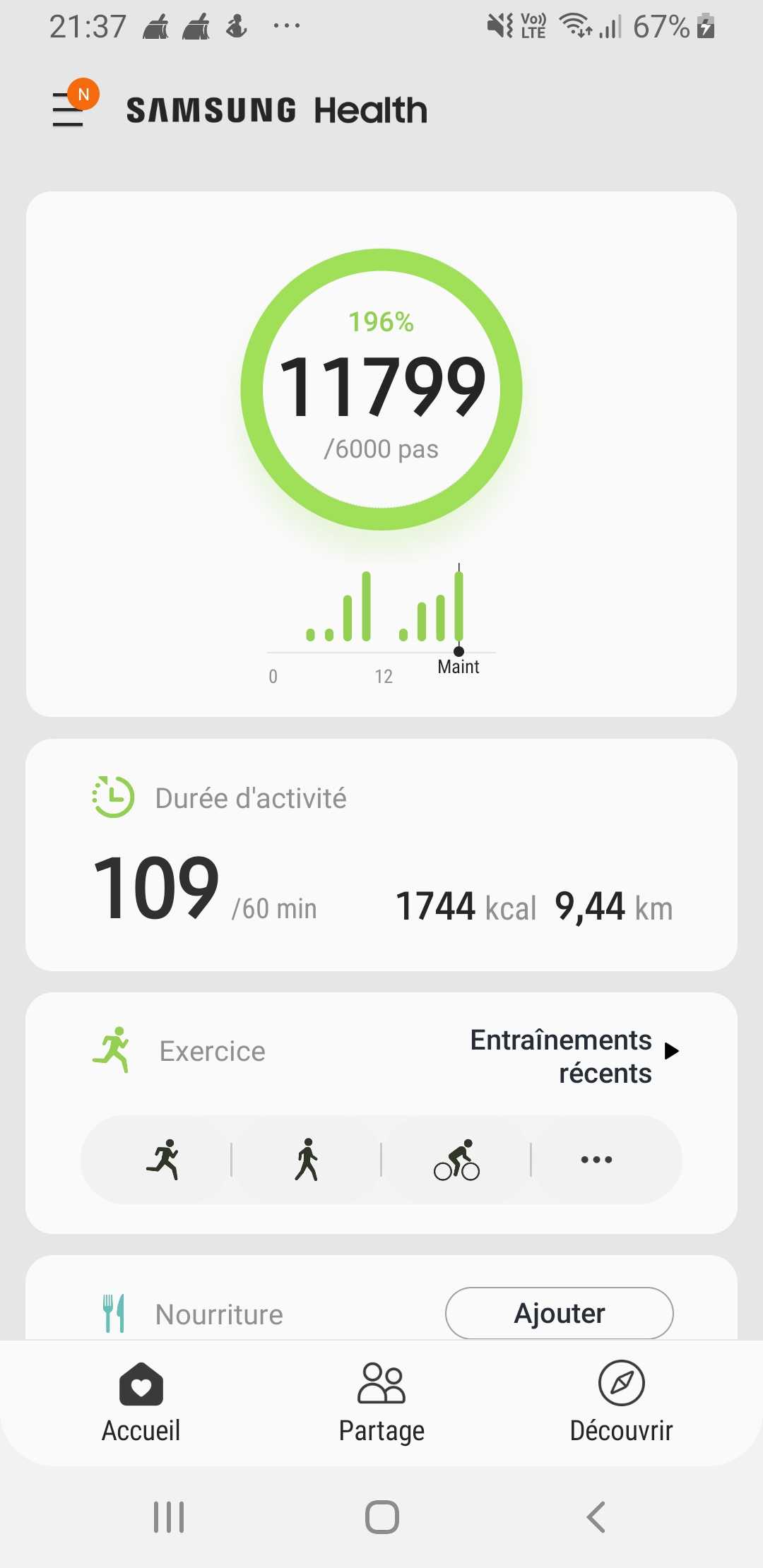The image size is (763, 1568).
Task: Open the system recent apps view
Action: point(169,1516)
